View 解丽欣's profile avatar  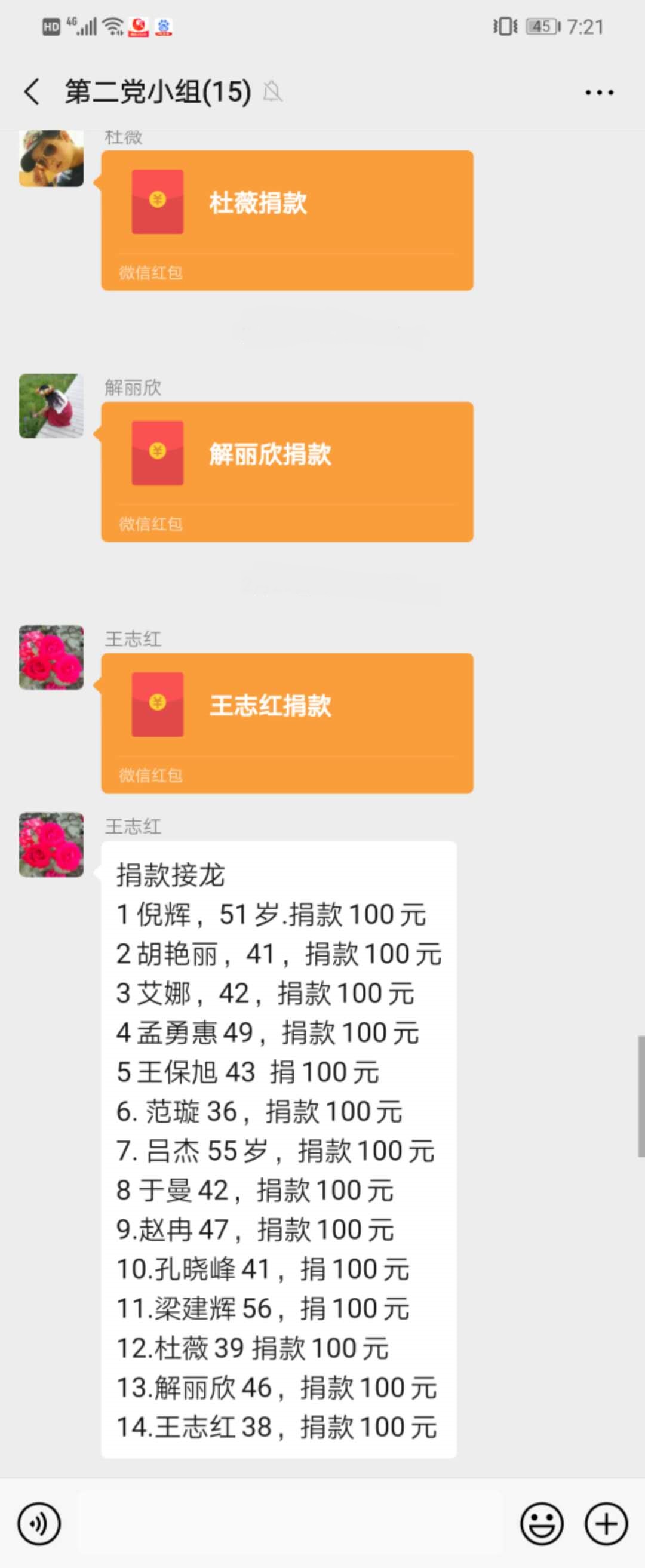[51, 406]
